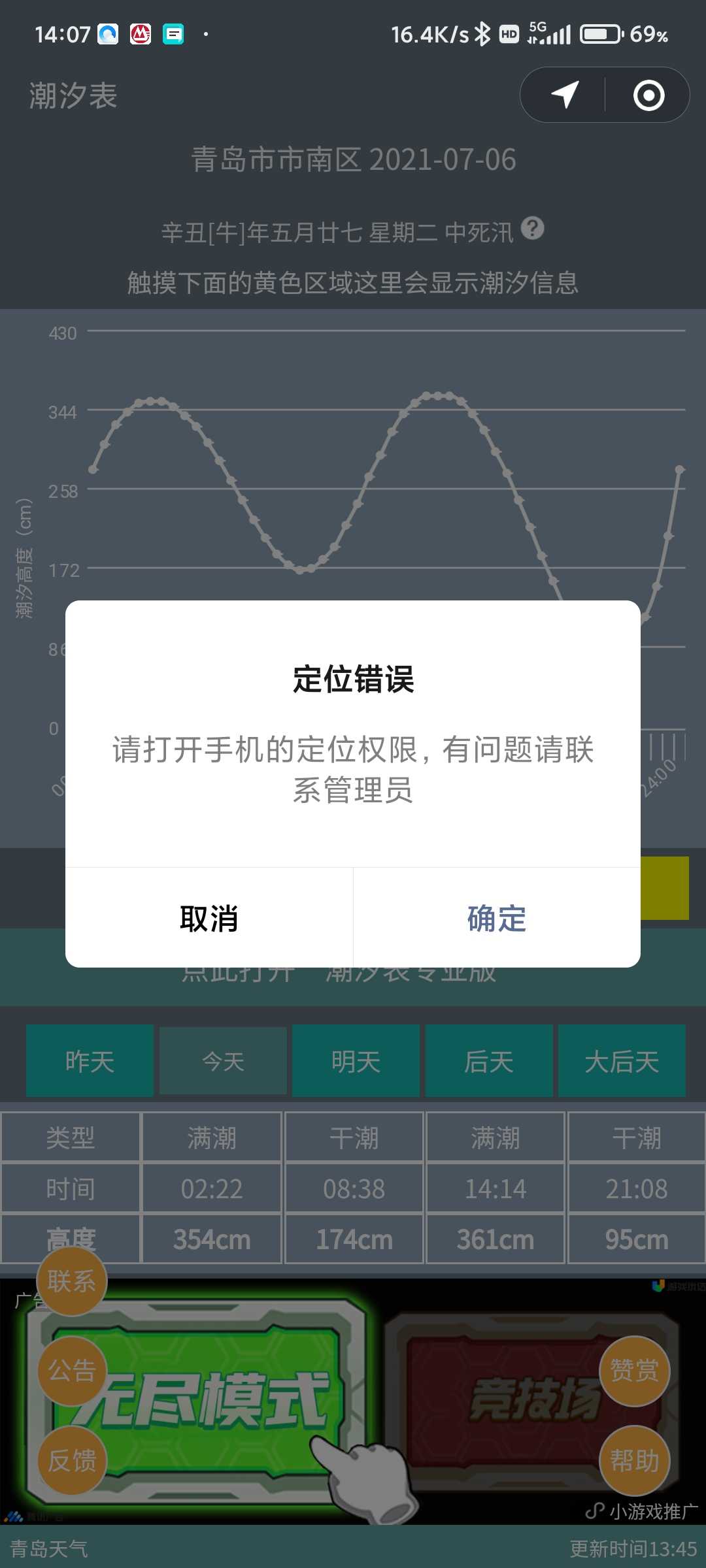Image resolution: width=706 pixels, height=1568 pixels.
Task: Select the 今天 tab
Action: (x=223, y=1061)
